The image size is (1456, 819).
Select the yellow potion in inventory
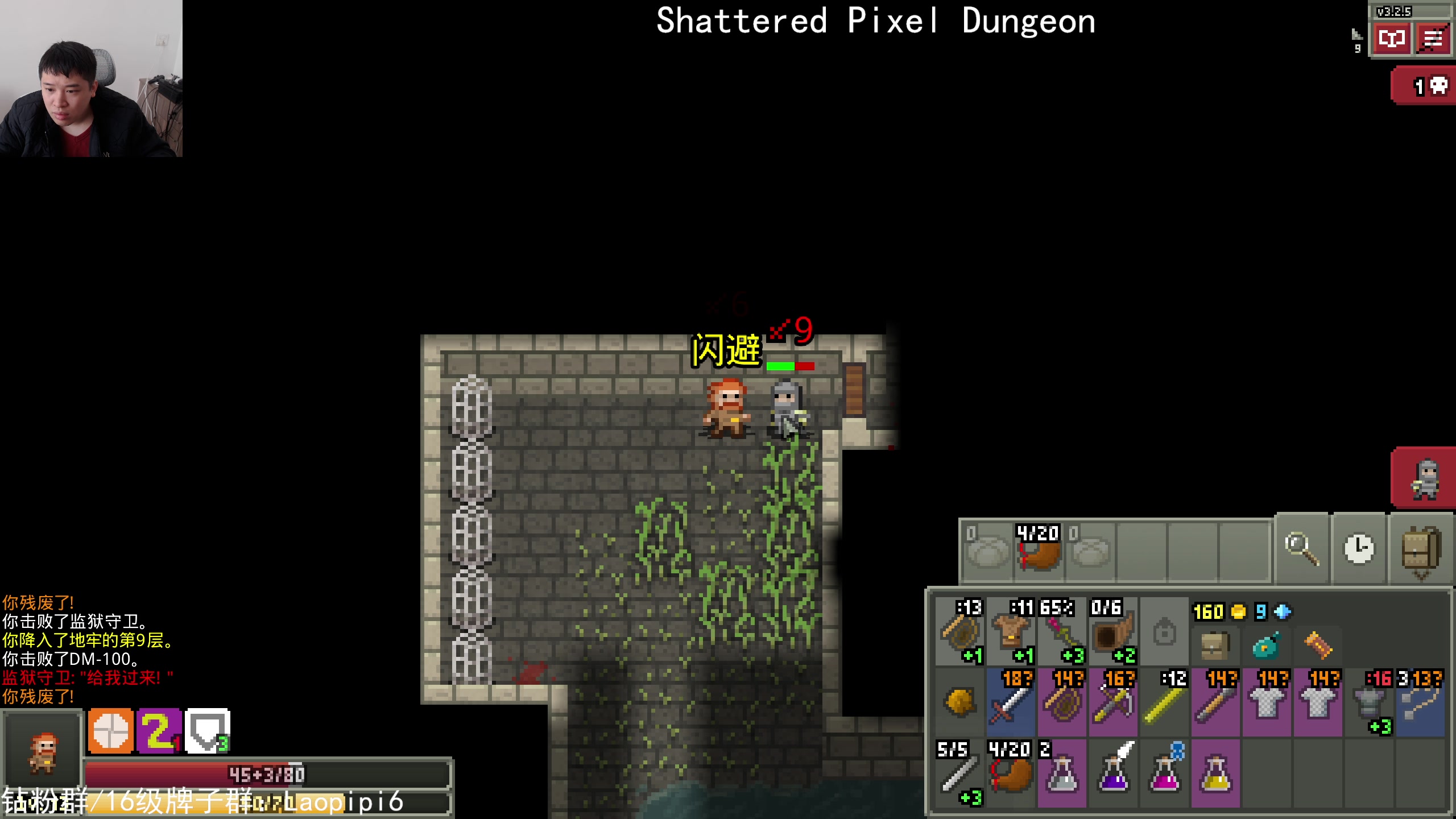pyautogui.click(x=1215, y=773)
